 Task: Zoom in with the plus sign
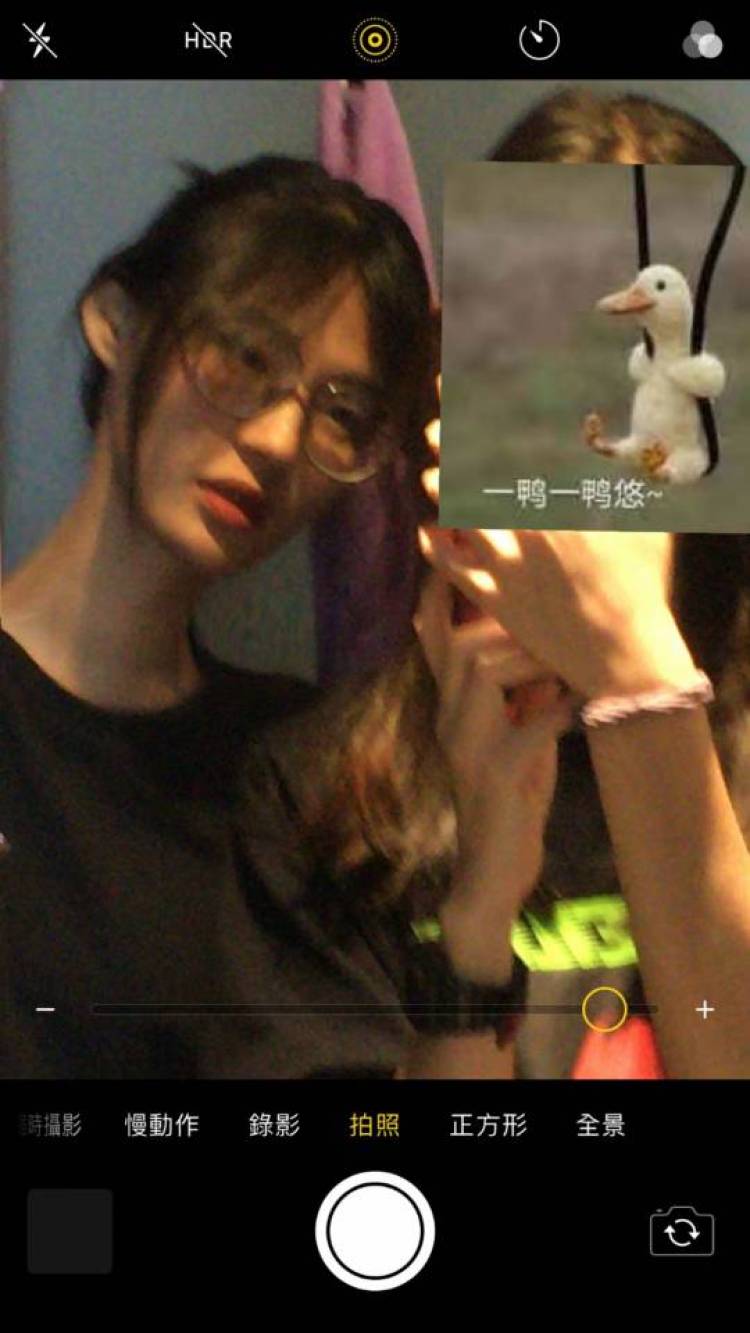point(705,1010)
